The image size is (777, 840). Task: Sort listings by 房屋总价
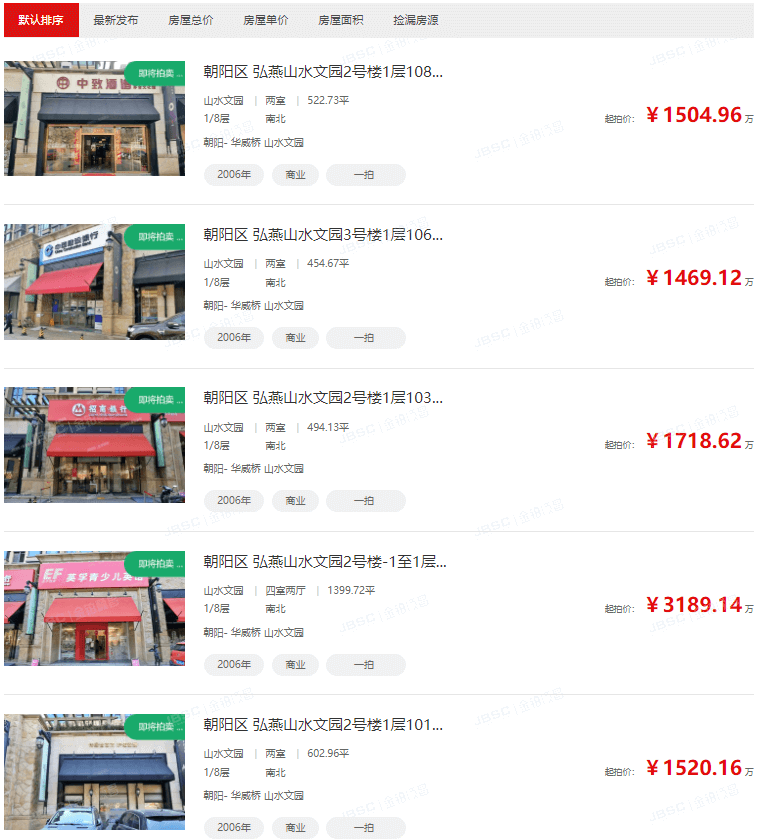tap(191, 20)
